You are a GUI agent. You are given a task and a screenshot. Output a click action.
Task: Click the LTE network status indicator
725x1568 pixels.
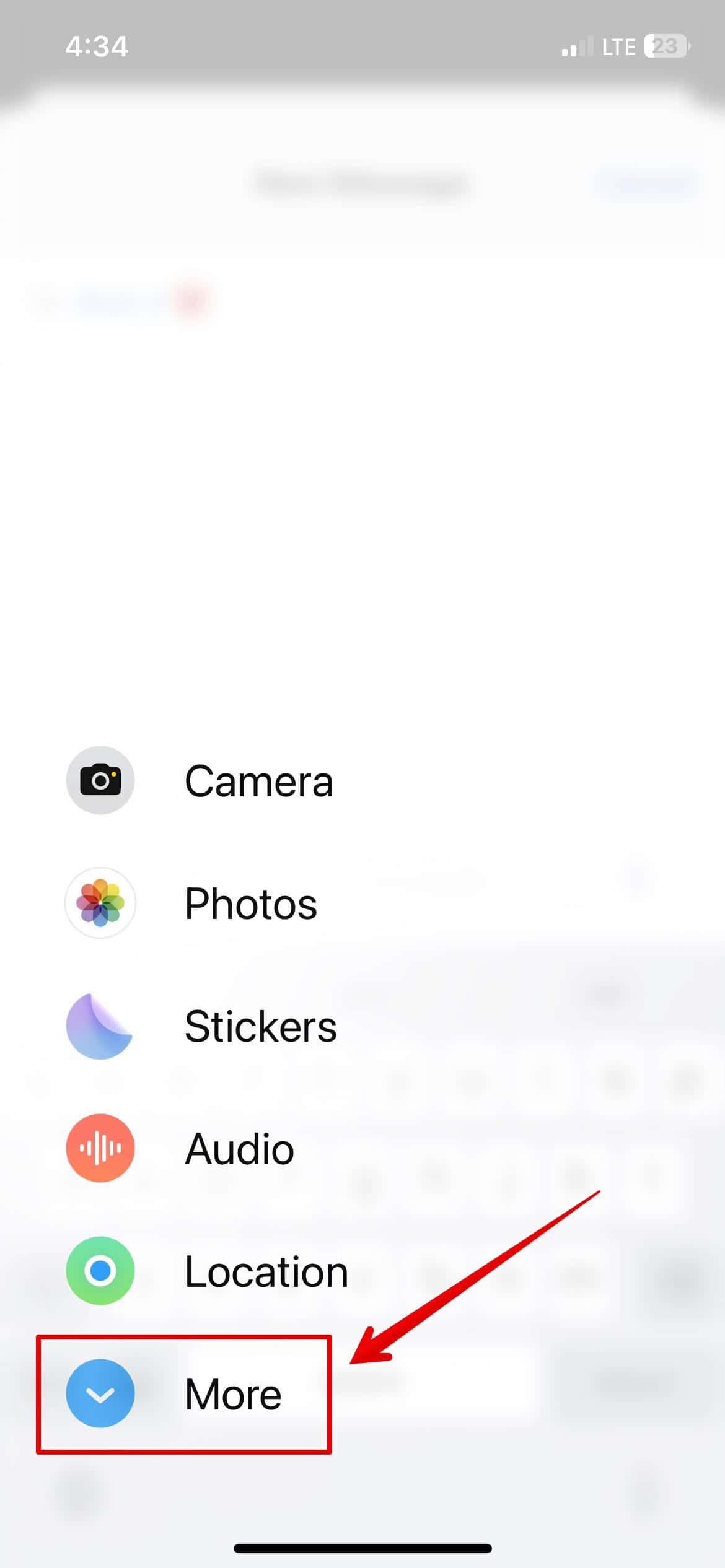pos(618,46)
